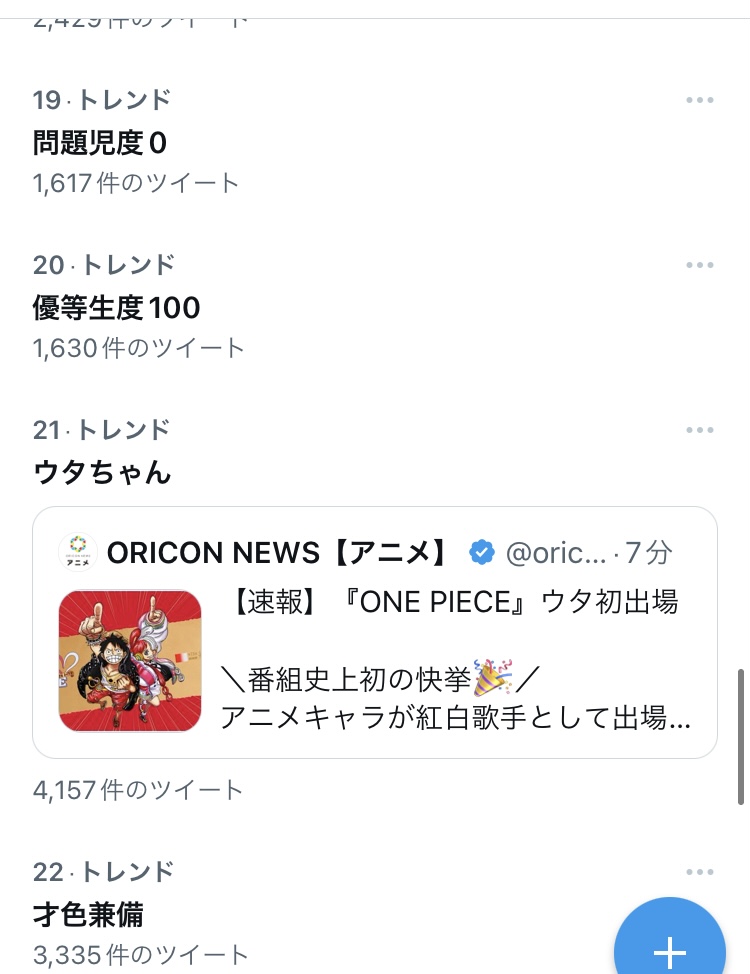Open the ORICON NEWS tweet card
The height and width of the screenshot is (974, 750).
pyautogui.click(x=375, y=632)
